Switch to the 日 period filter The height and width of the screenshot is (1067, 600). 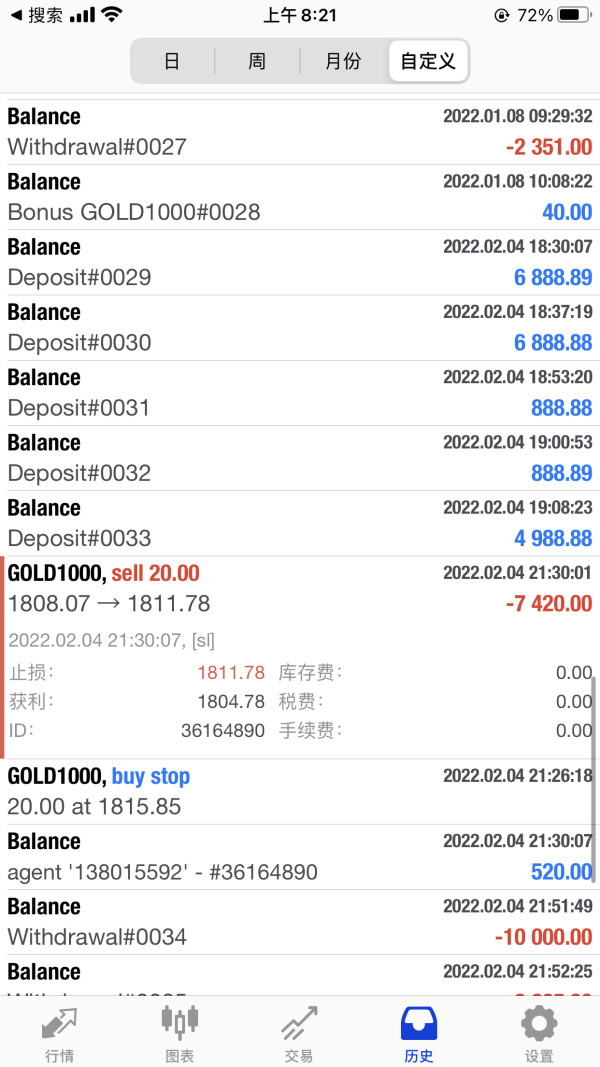point(172,61)
